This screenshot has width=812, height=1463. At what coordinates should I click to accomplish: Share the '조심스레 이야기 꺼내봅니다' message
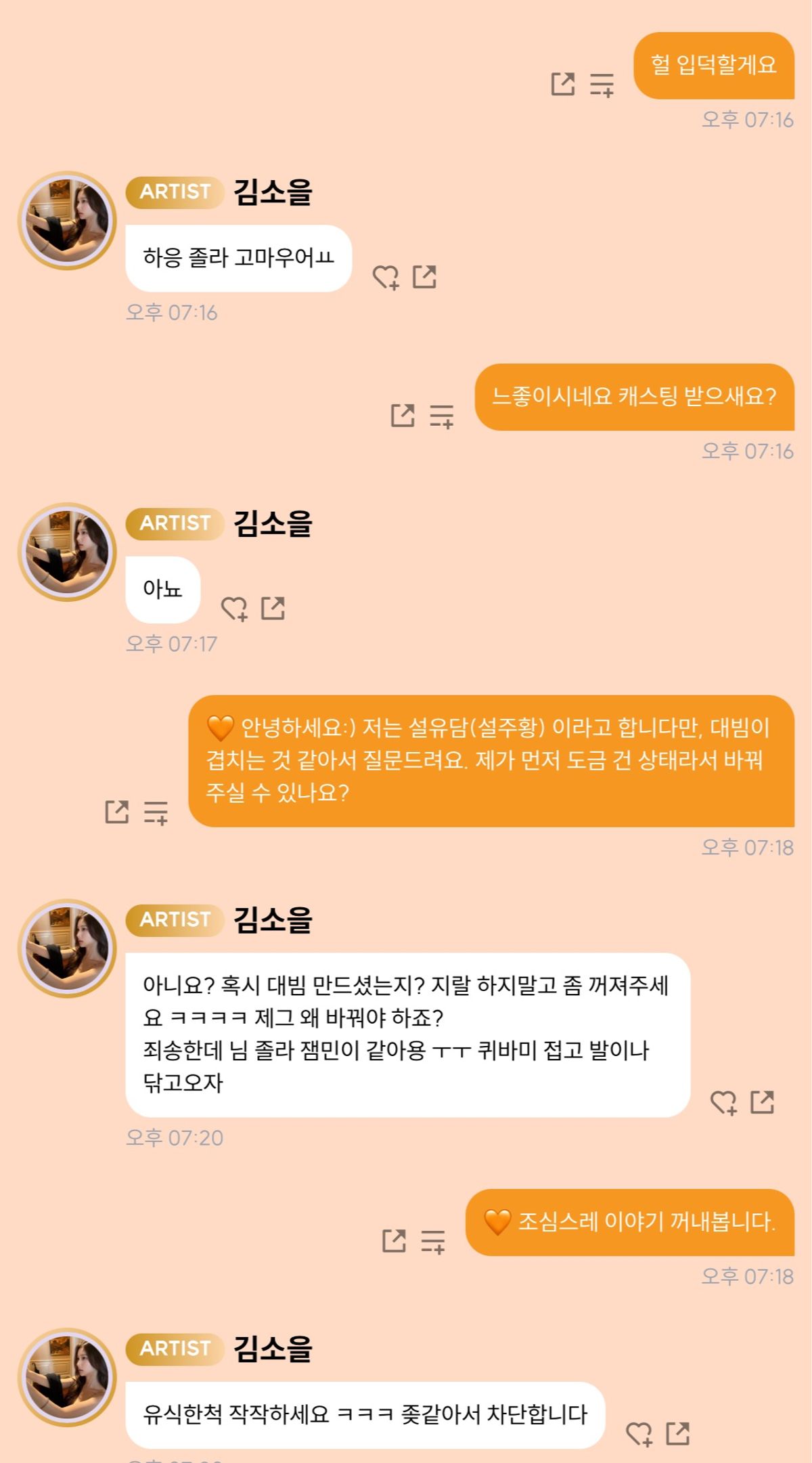tap(394, 1240)
